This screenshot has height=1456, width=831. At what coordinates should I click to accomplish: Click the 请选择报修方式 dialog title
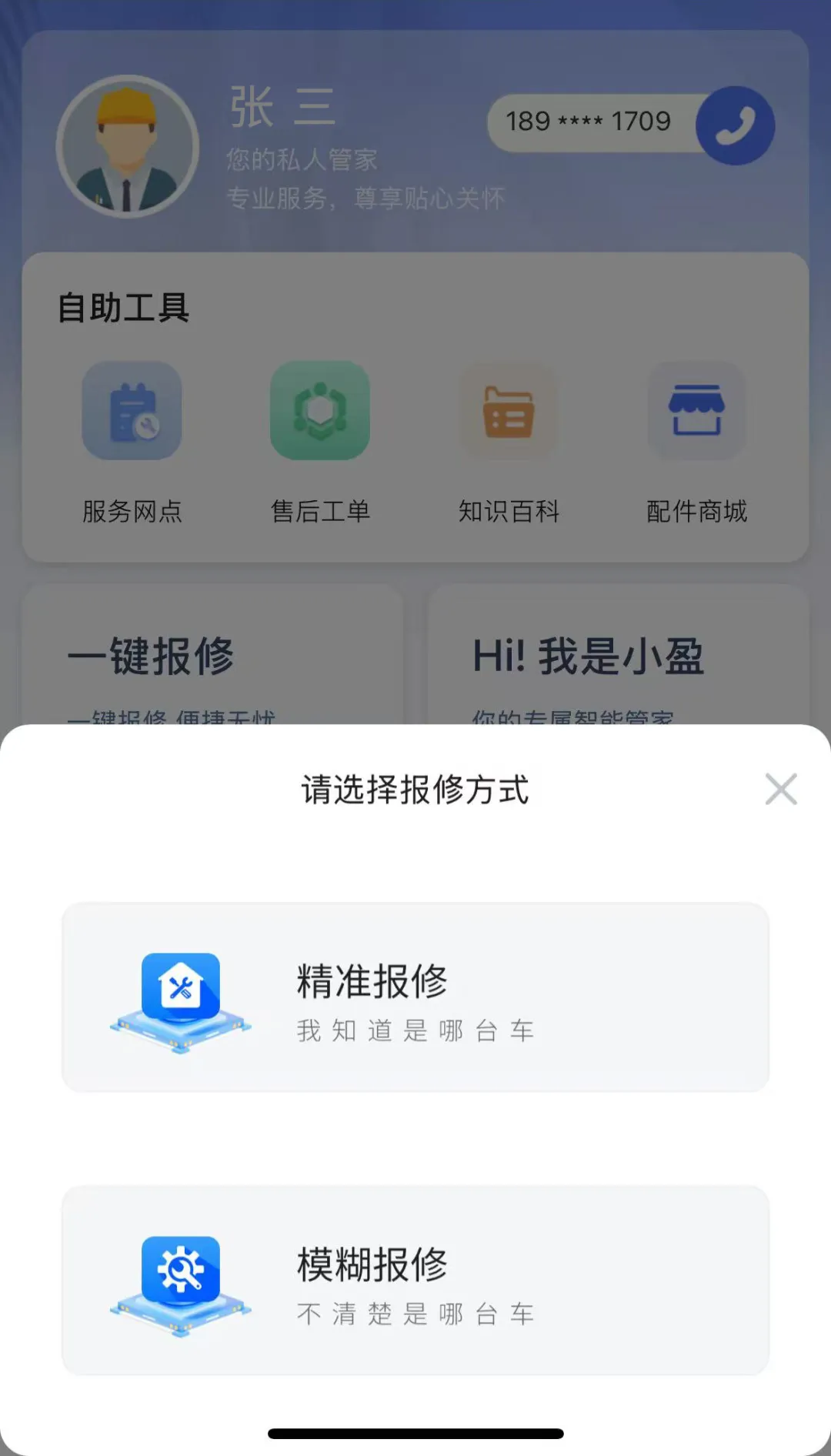[414, 789]
